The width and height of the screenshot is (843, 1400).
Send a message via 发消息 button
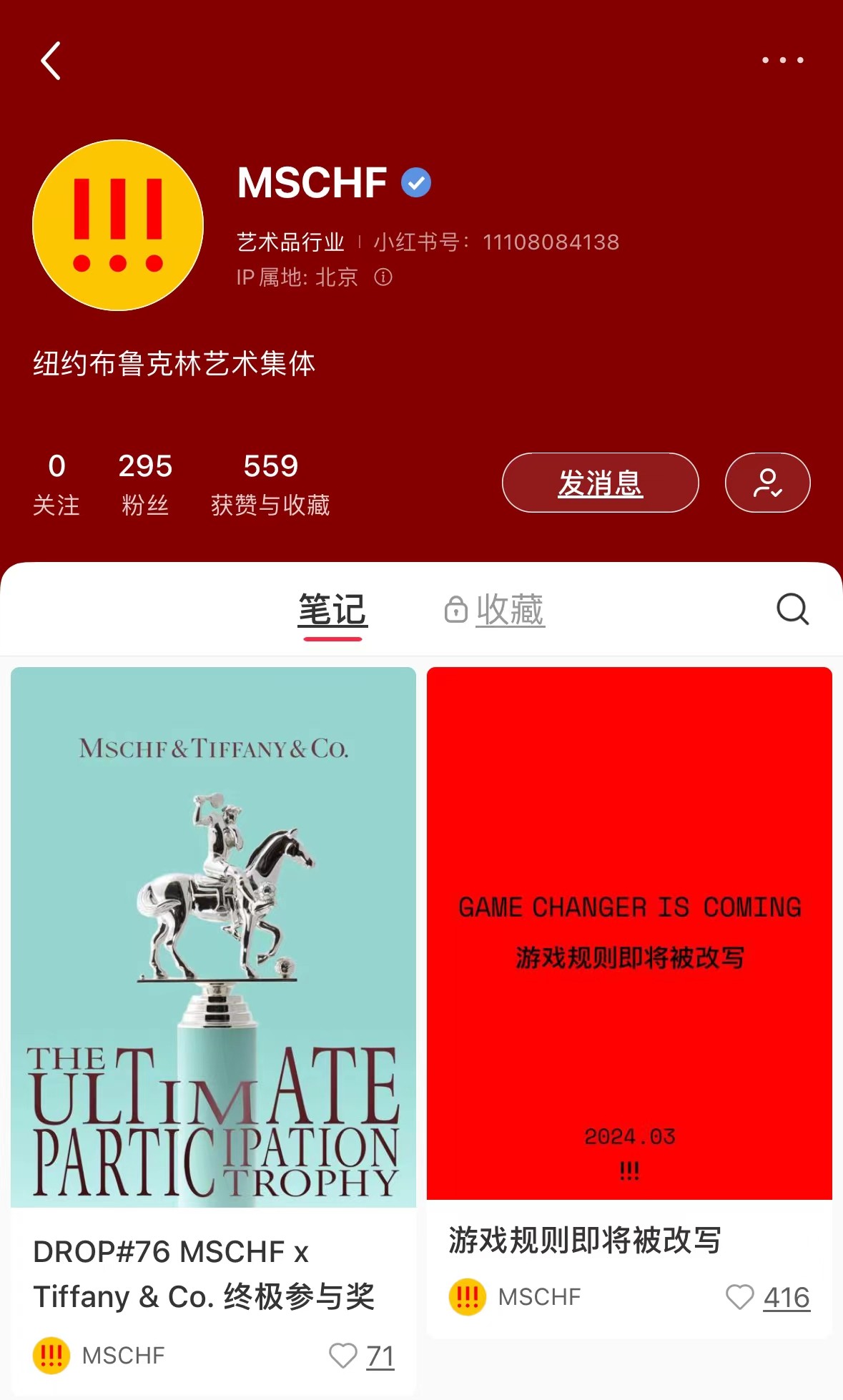[600, 483]
